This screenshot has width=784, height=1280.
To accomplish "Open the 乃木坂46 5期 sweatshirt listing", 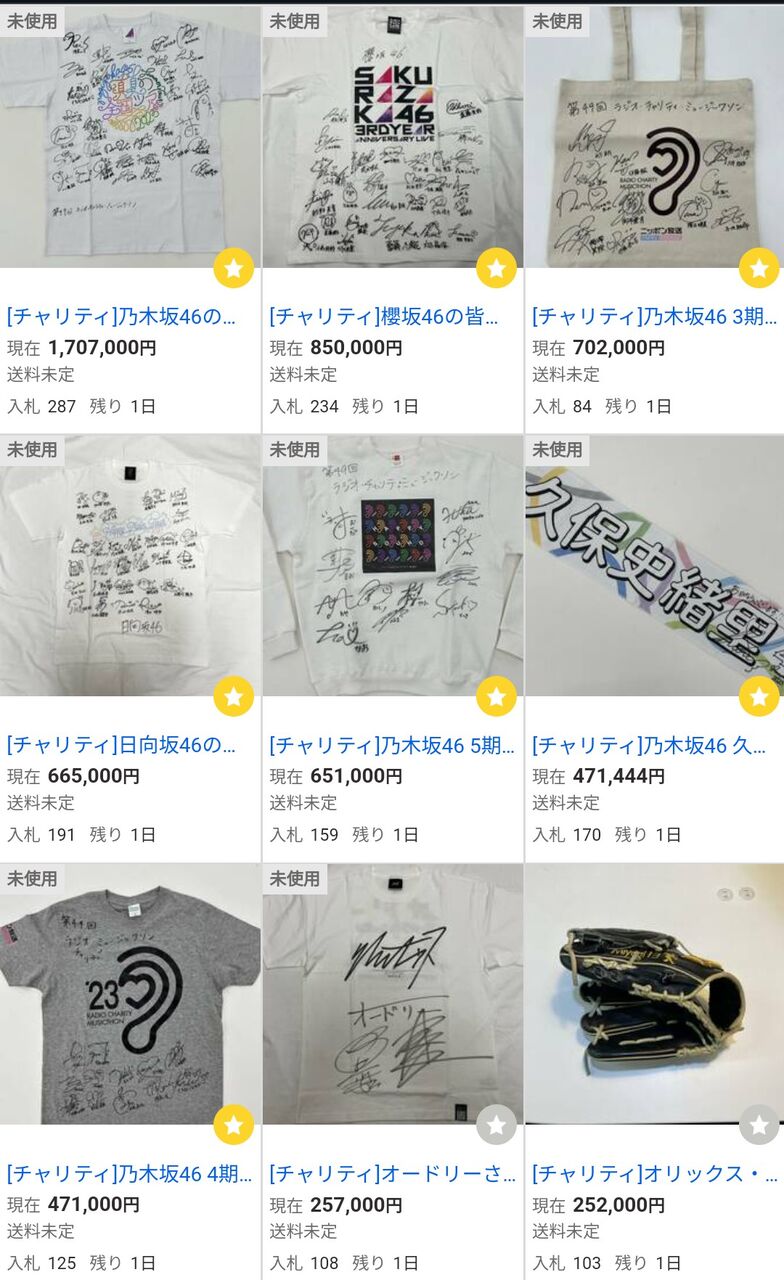I will (392, 745).
